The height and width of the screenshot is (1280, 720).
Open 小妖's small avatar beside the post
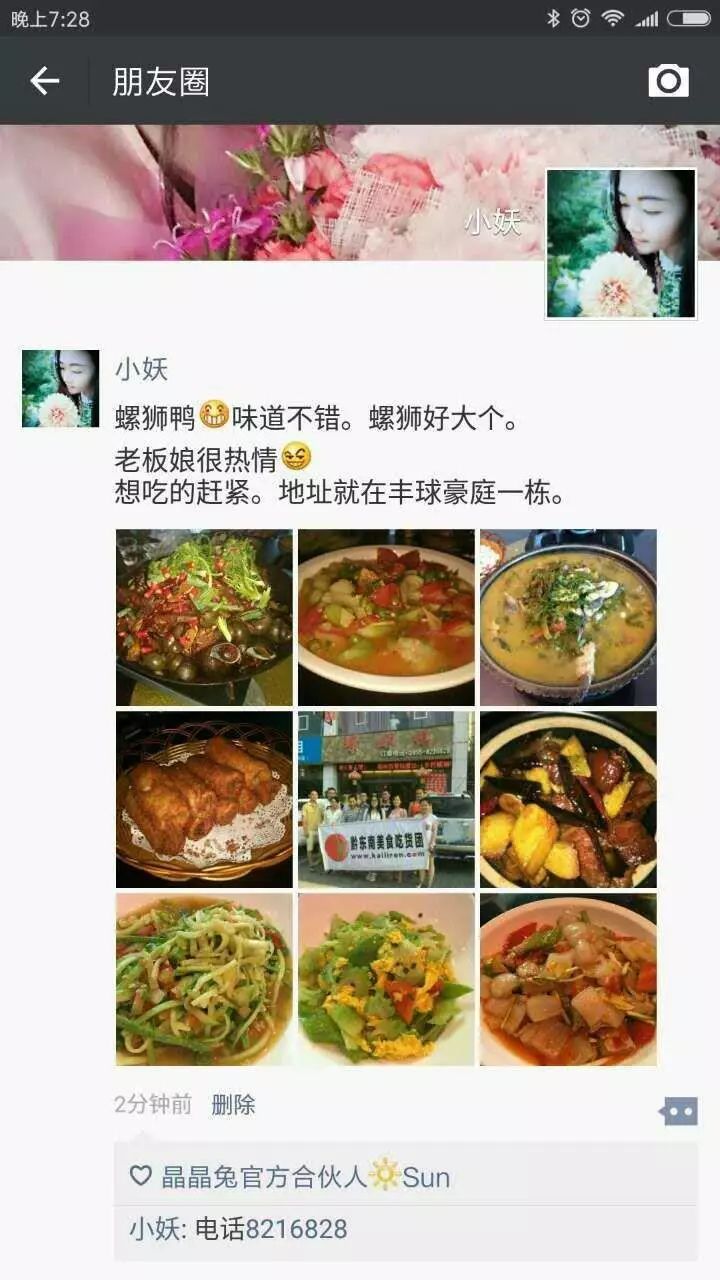click(x=60, y=388)
